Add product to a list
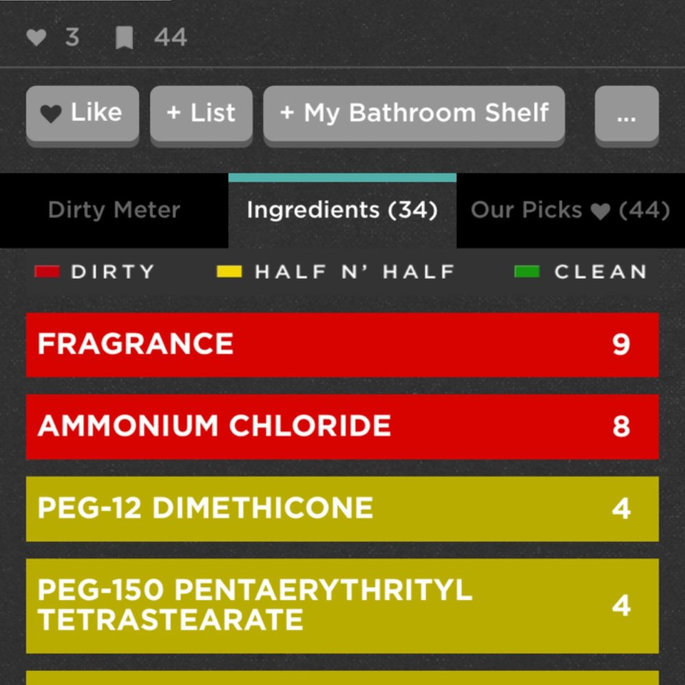The height and width of the screenshot is (685, 685). 201,113
